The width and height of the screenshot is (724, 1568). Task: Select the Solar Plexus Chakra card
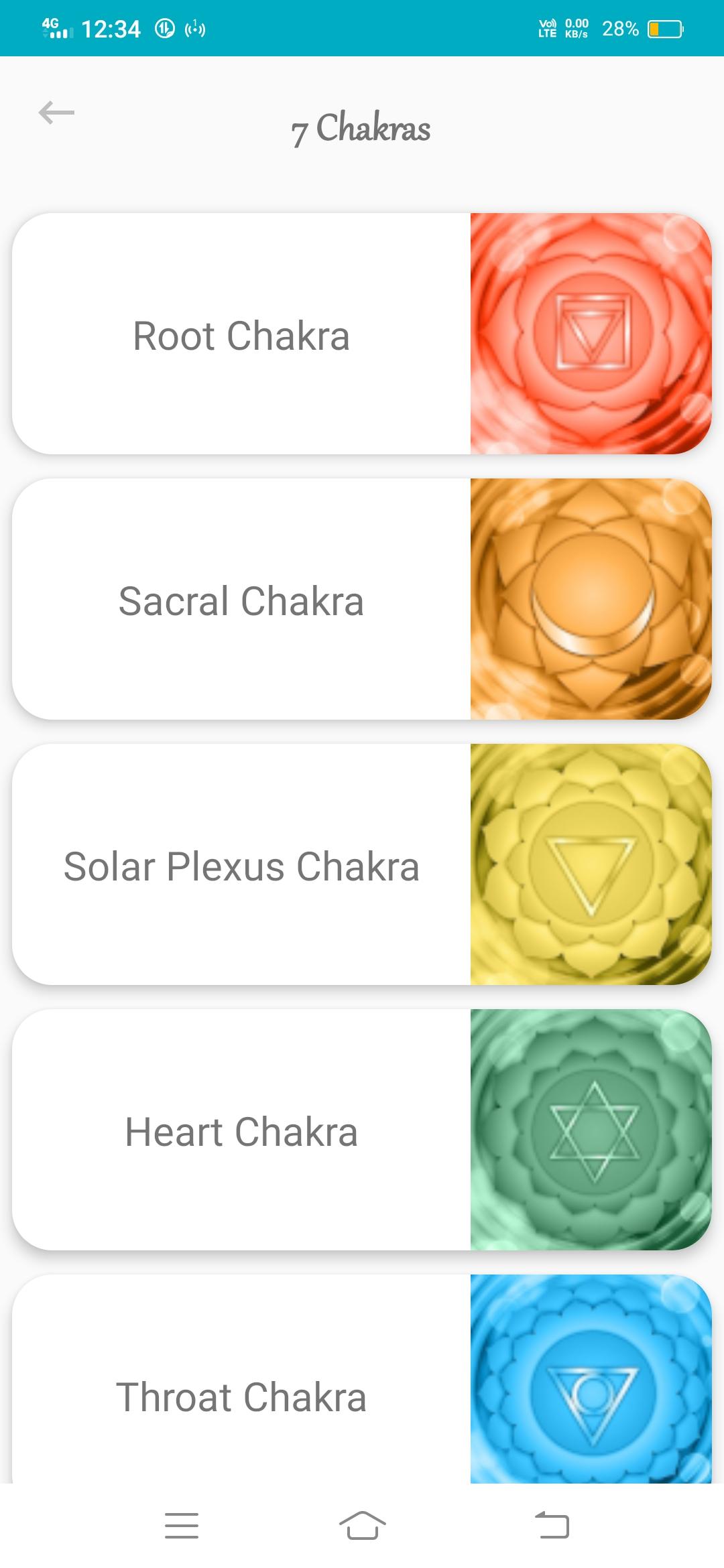[362, 864]
